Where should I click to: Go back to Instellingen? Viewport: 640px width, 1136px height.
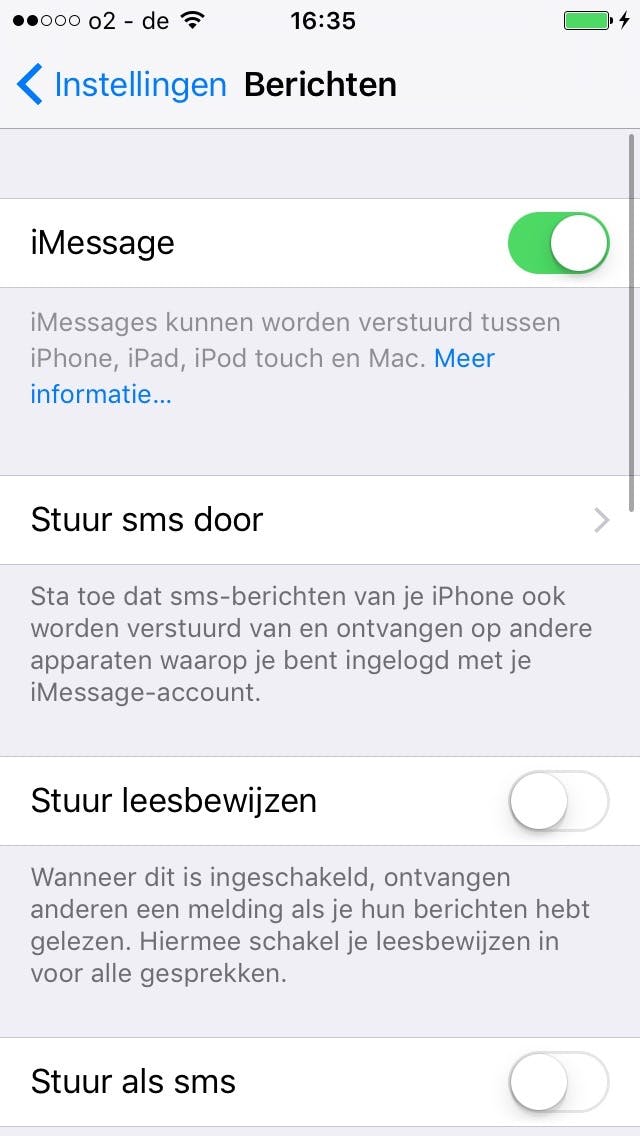[122, 85]
